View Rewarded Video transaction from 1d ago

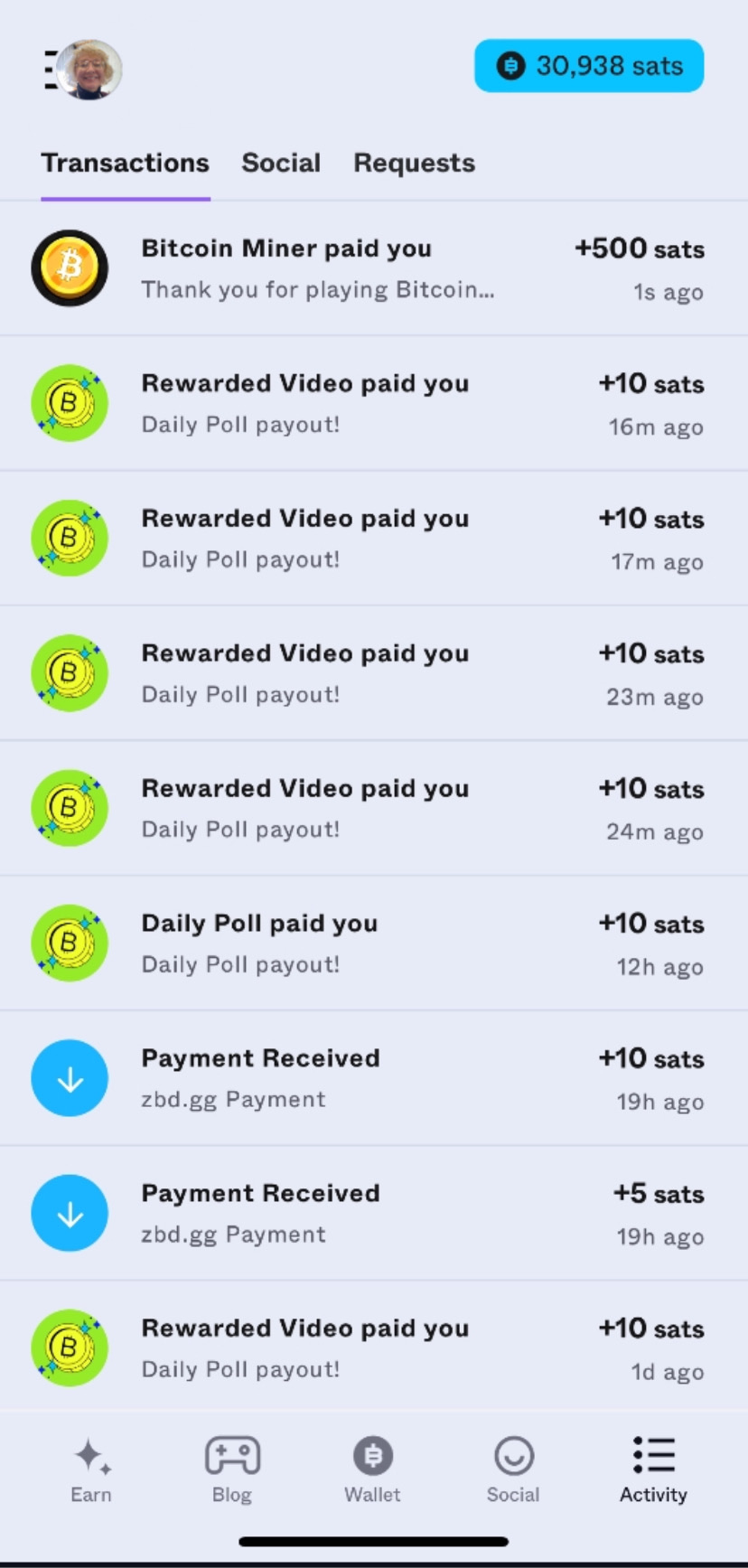tap(374, 1347)
